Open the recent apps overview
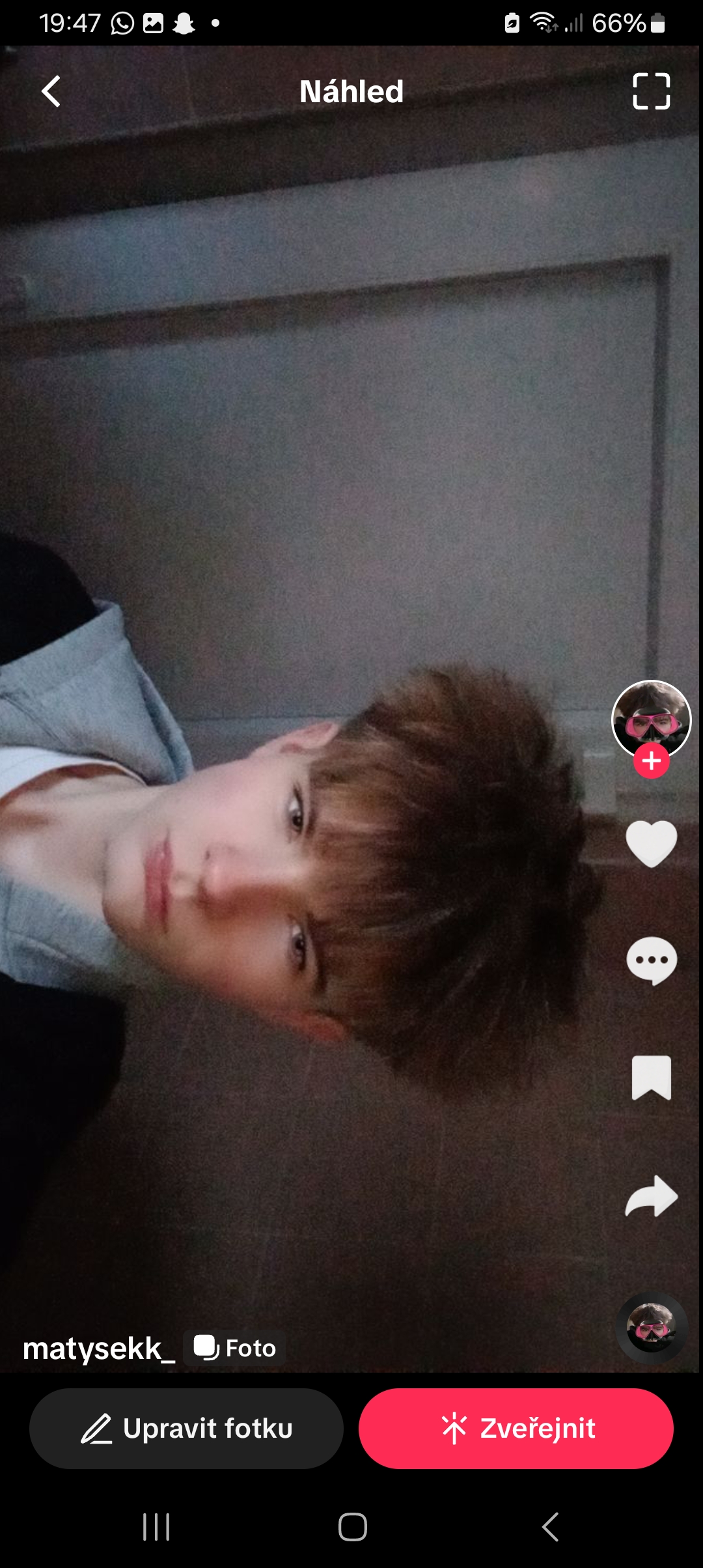The image size is (703, 1568). [x=156, y=1526]
